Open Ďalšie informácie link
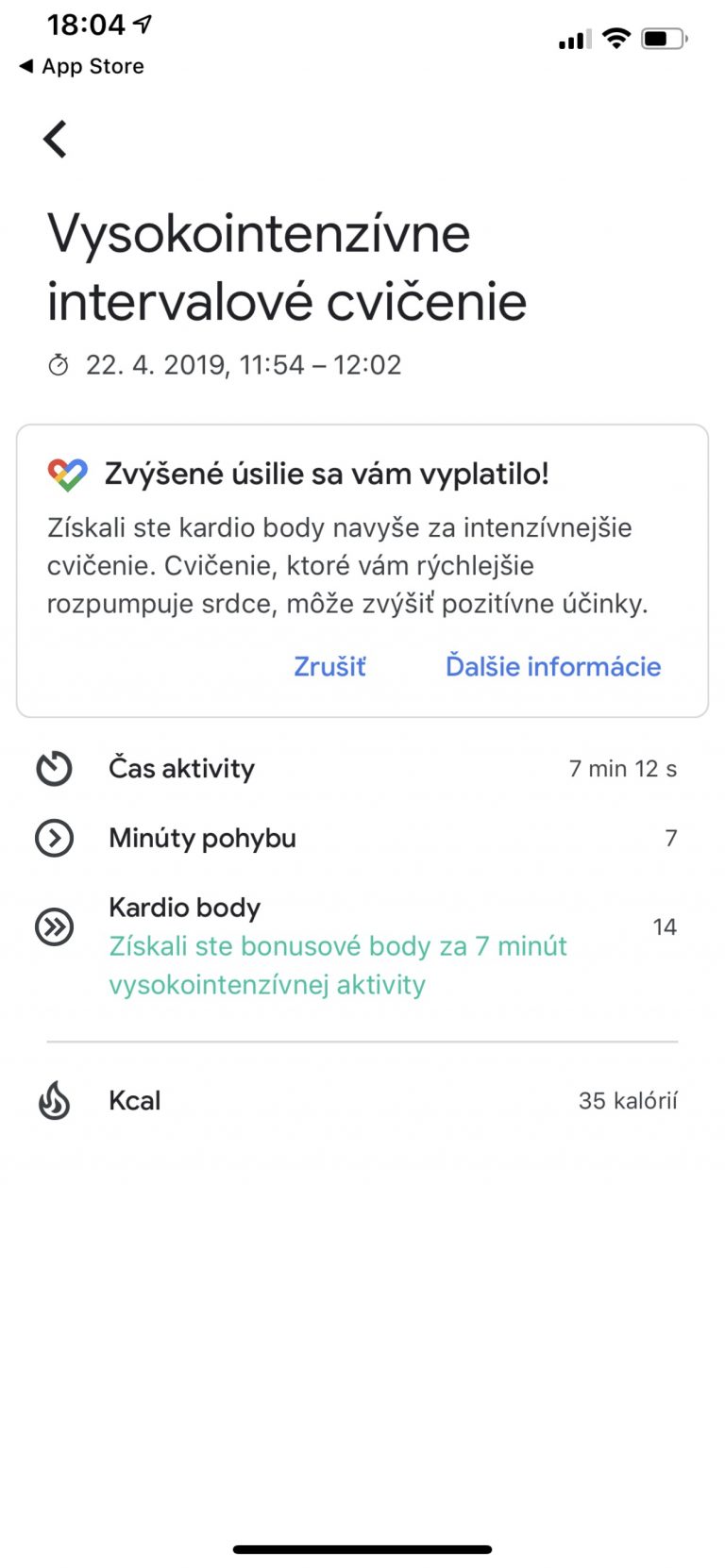This screenshot has width=725, height=1568. [x=553, y=666]
